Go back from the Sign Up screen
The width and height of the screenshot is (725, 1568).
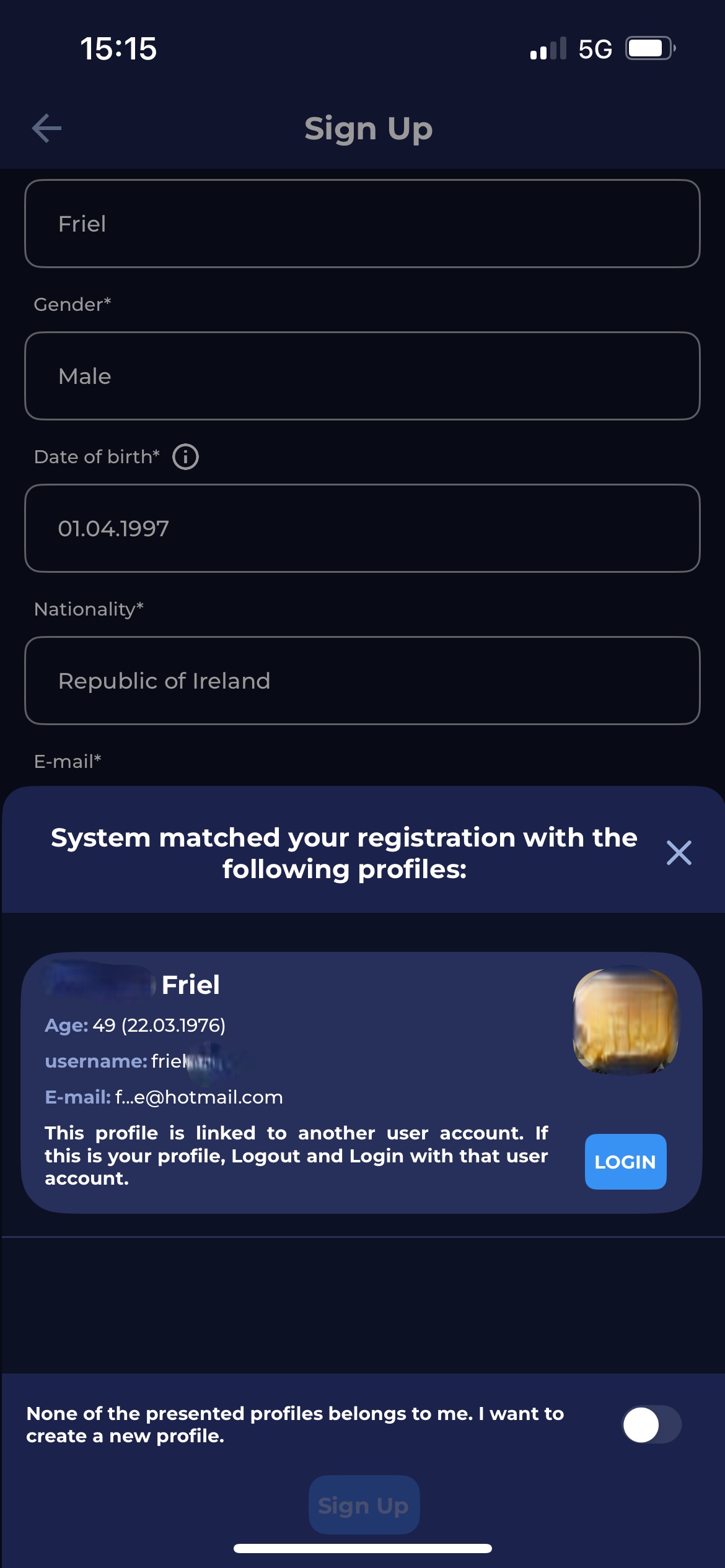click(x=47, y=128)
